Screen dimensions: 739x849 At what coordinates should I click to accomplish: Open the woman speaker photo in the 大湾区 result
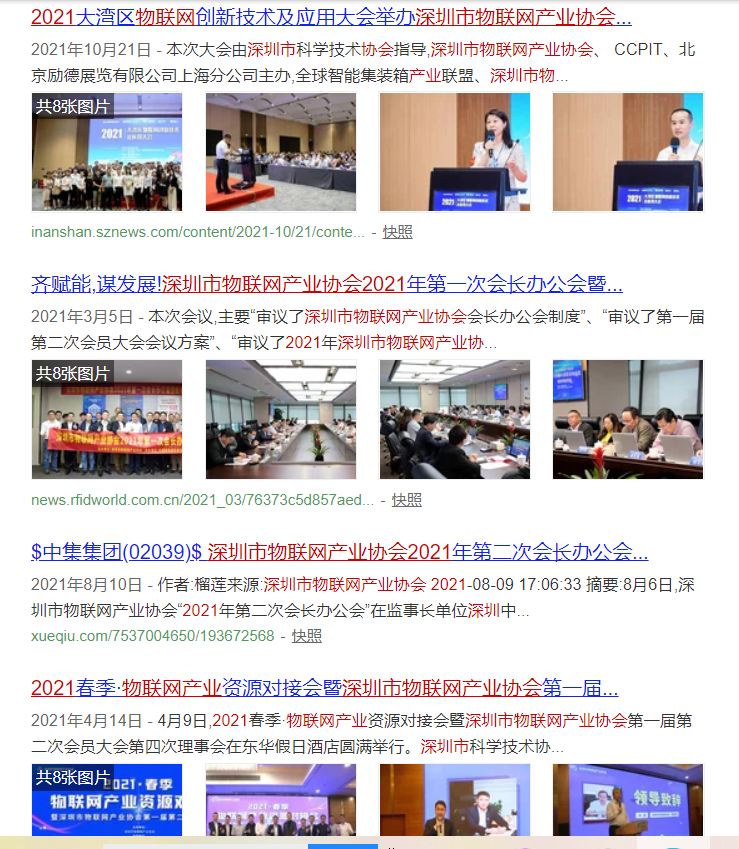point(454,152)
